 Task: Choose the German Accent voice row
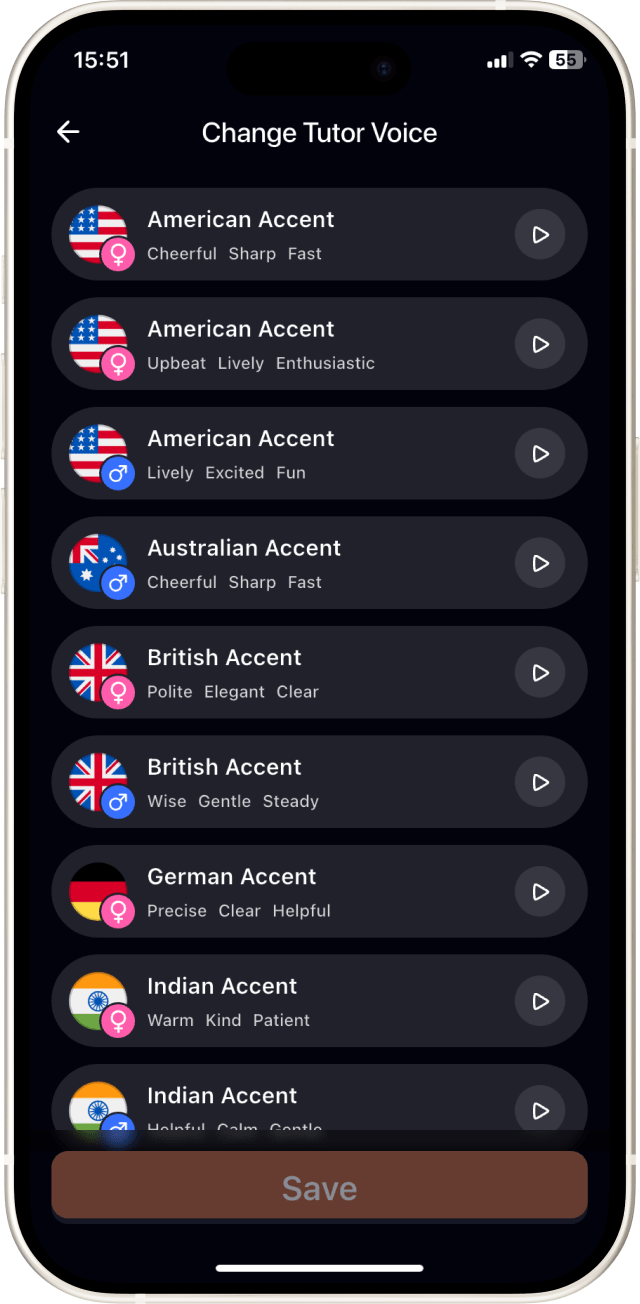coord(300,892)
